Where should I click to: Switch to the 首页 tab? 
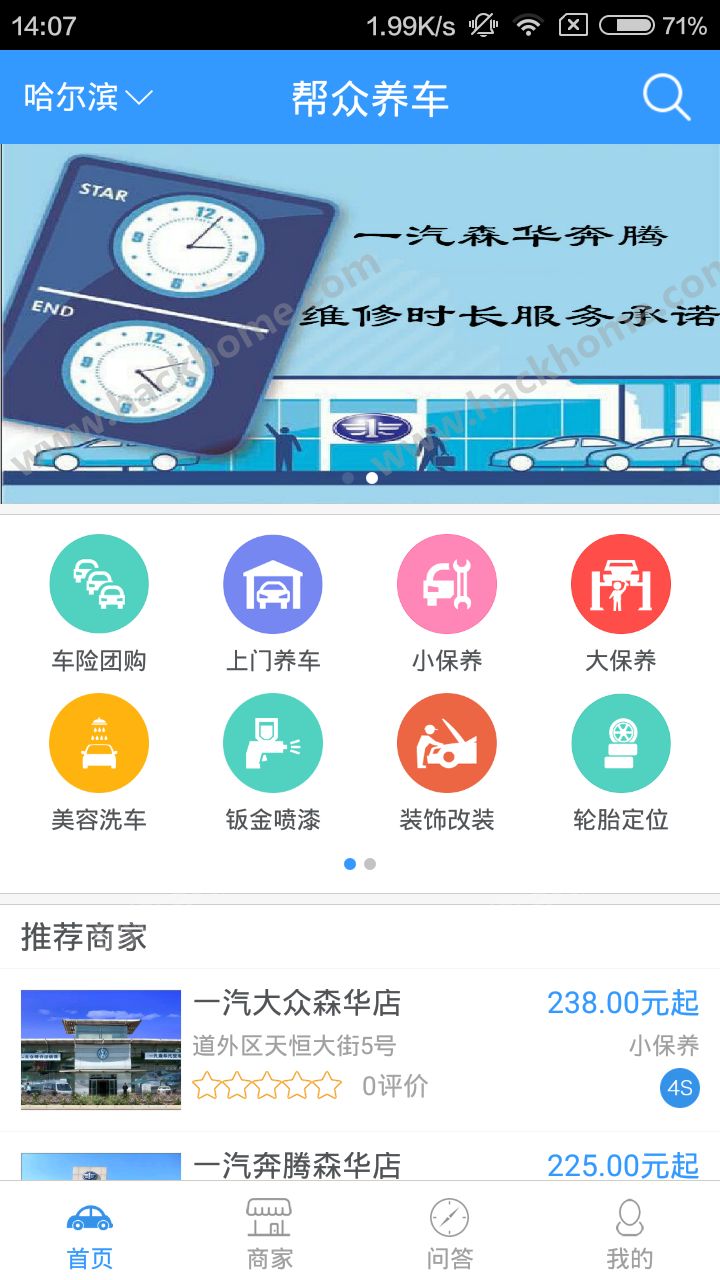click(x=90, y=1233)
